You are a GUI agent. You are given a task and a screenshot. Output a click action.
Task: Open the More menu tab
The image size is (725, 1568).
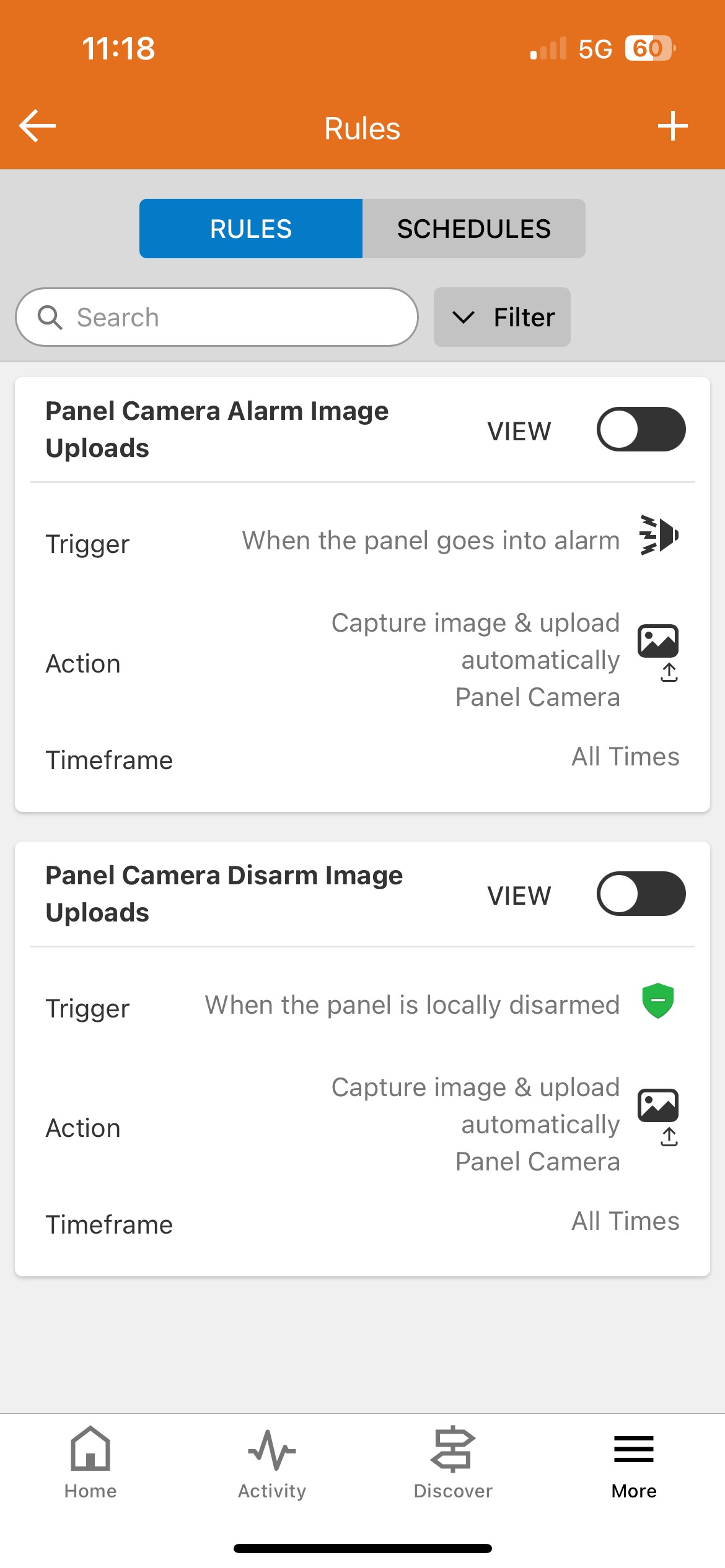[x=634, y=1463]
